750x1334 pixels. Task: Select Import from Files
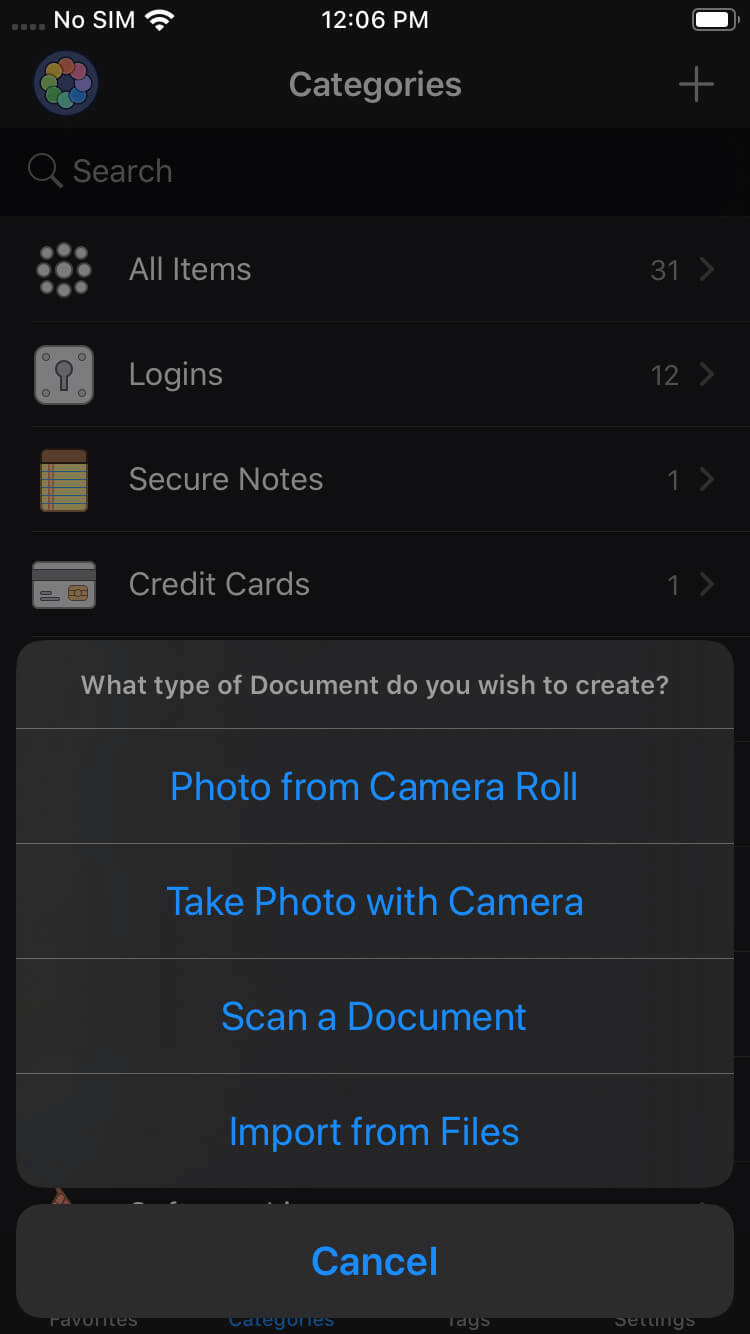[x=374, y=1131]
